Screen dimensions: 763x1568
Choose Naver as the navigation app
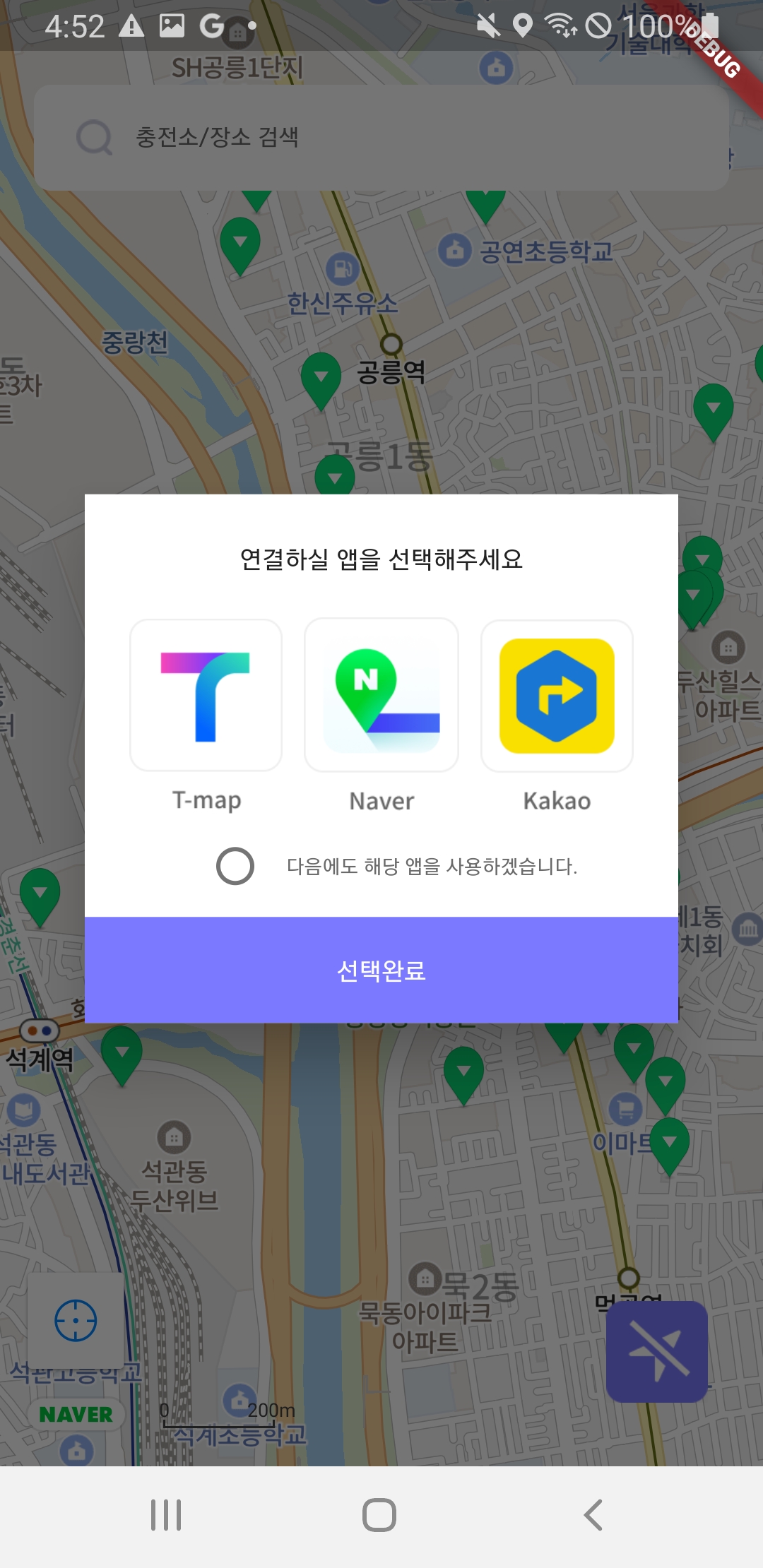381,696
